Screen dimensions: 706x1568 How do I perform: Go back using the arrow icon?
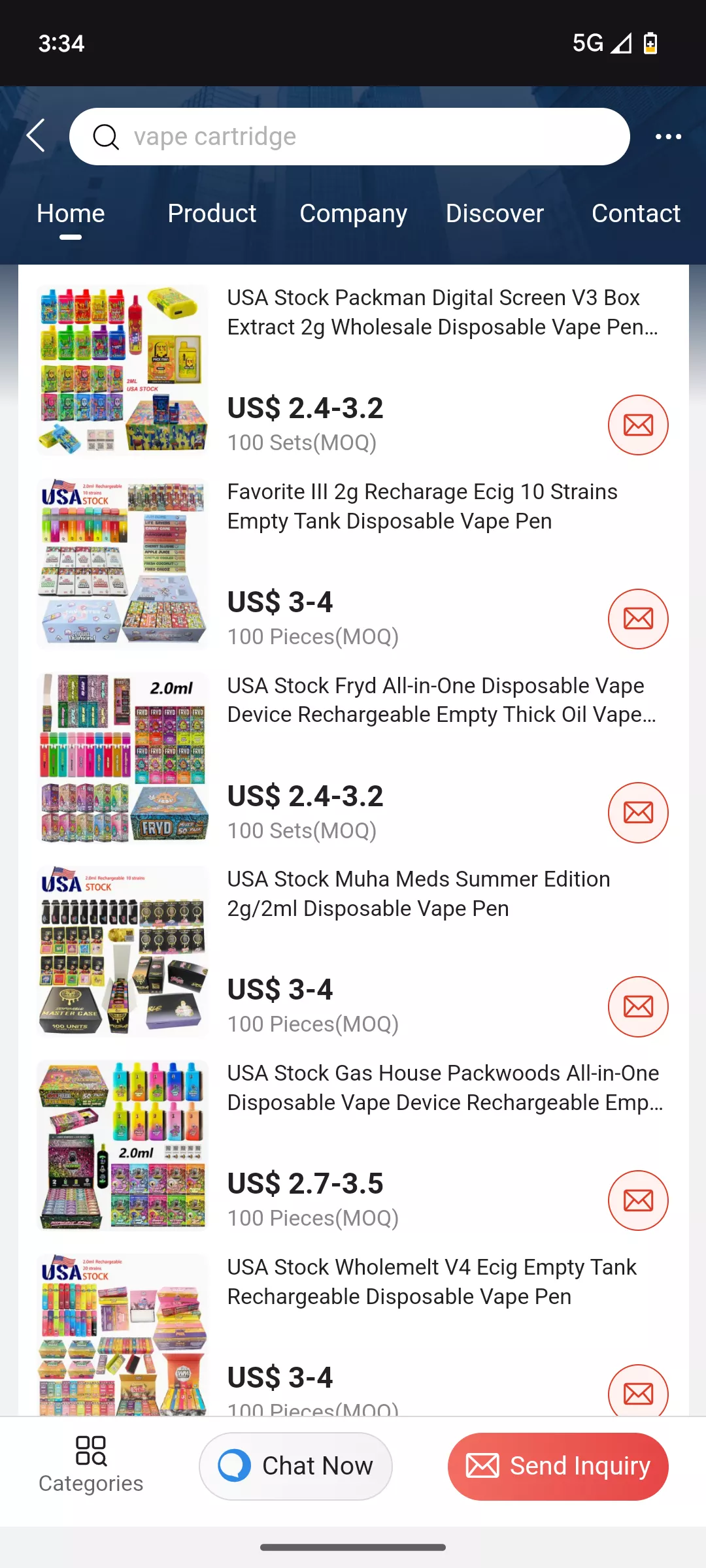(x=37, y=136)
